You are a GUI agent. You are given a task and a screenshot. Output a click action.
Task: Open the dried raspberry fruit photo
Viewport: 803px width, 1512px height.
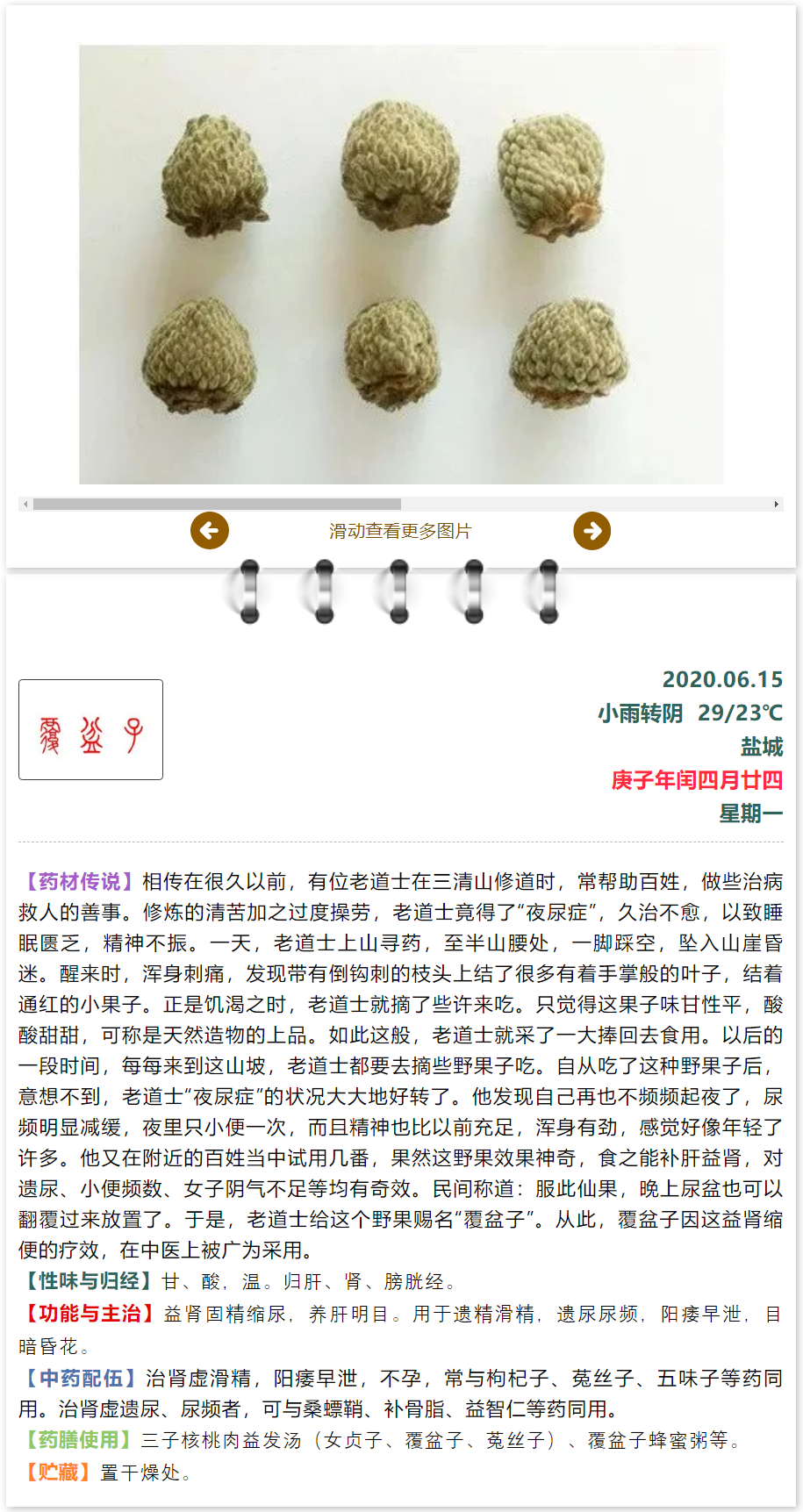point(401,265)
